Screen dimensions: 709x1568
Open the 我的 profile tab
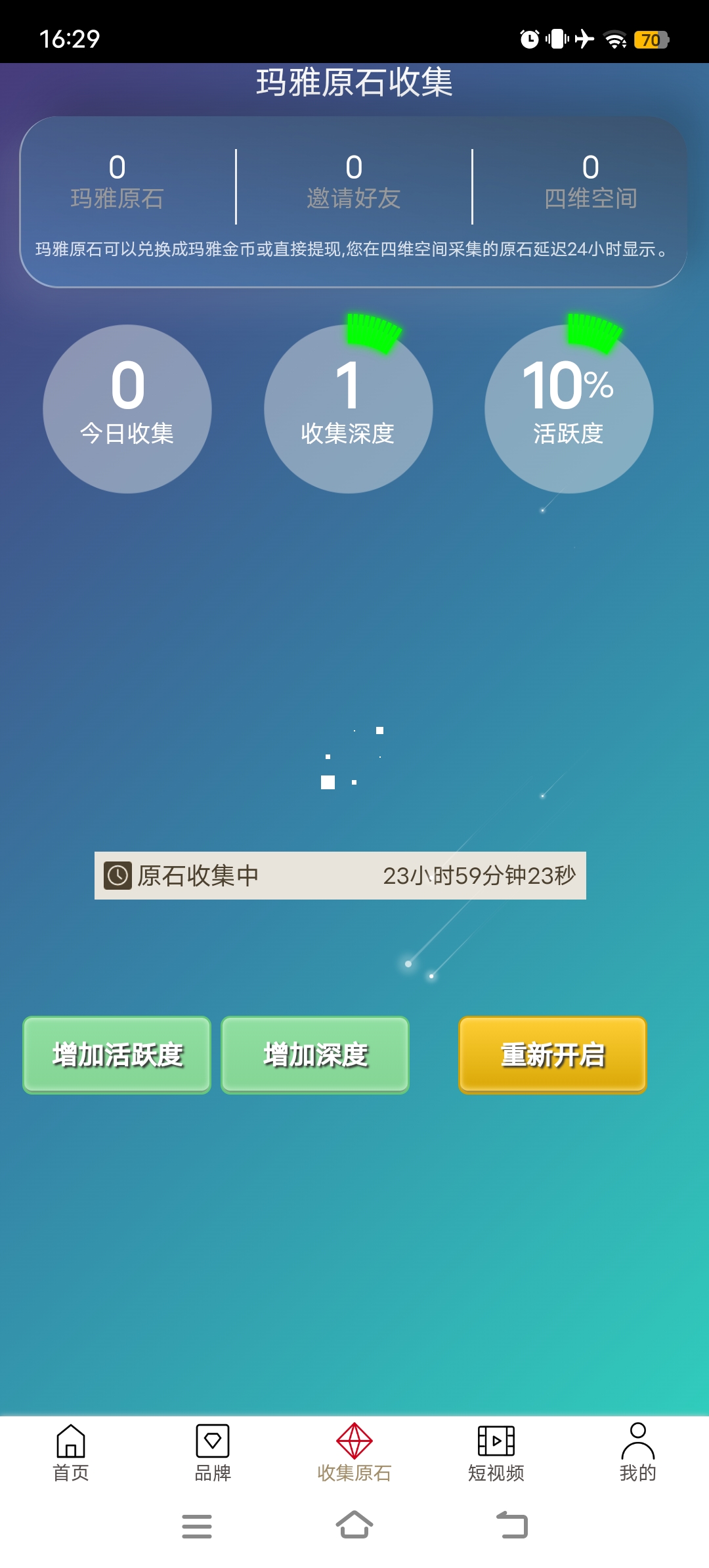[638, 1453]
